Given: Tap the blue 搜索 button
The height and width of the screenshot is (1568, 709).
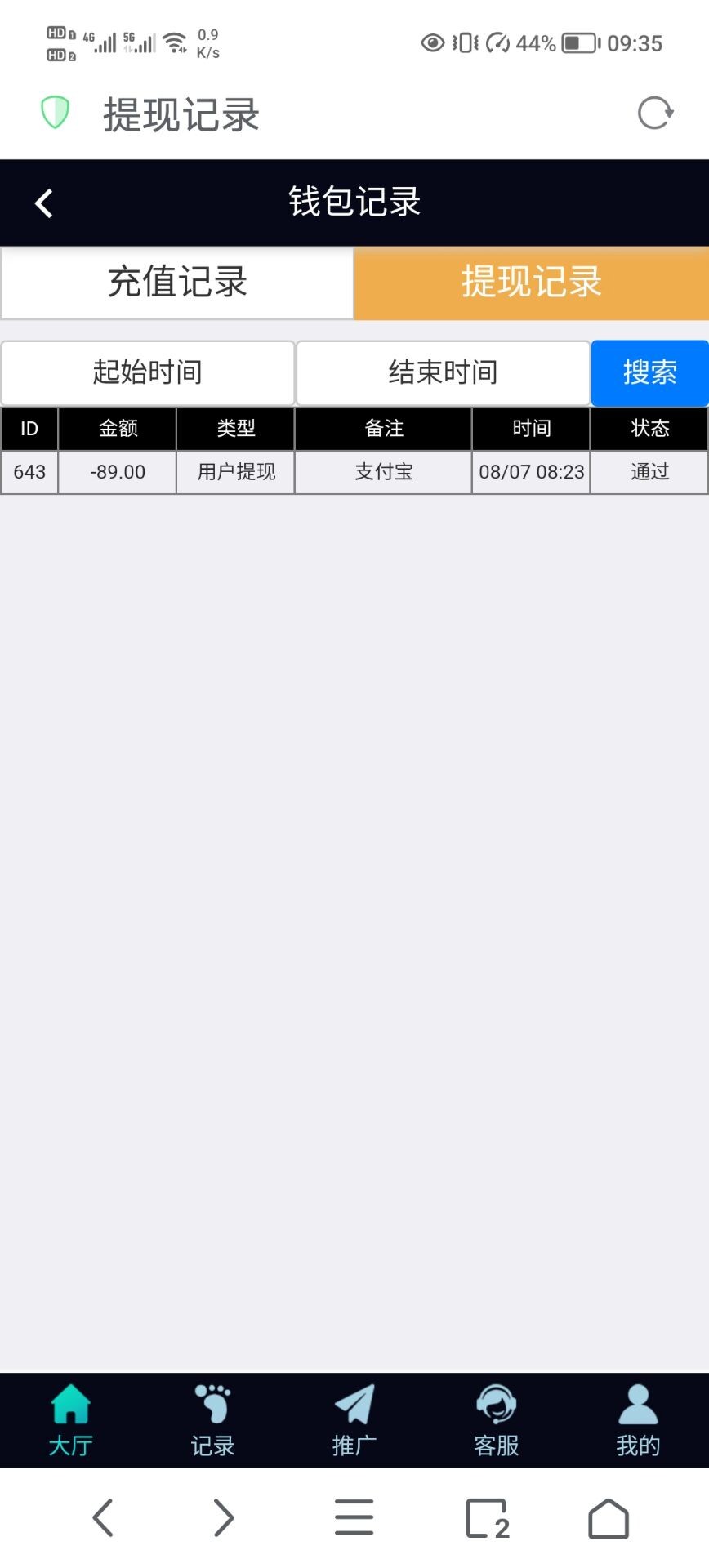Looking at the screenshot, I should (x=649, y=372).
